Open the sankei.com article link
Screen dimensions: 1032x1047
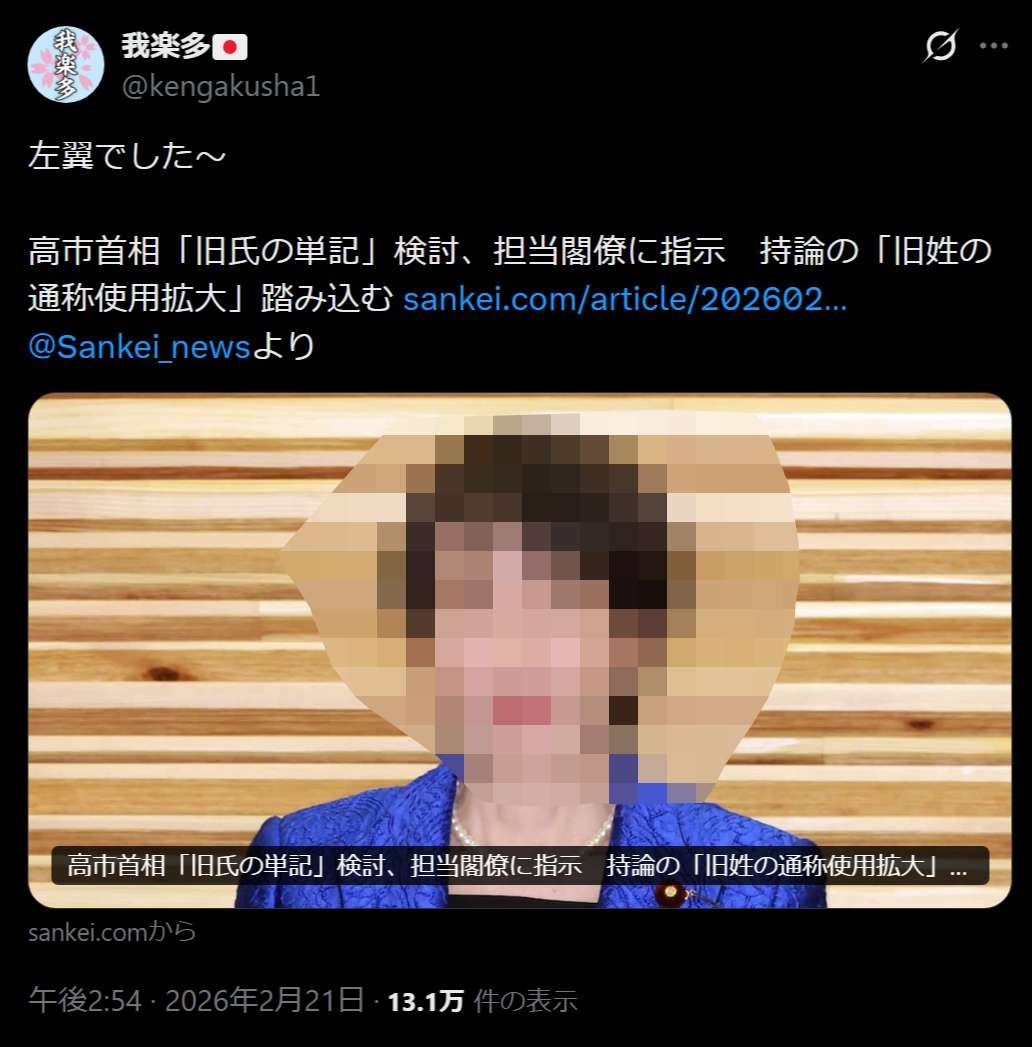[x=624, y=298]
